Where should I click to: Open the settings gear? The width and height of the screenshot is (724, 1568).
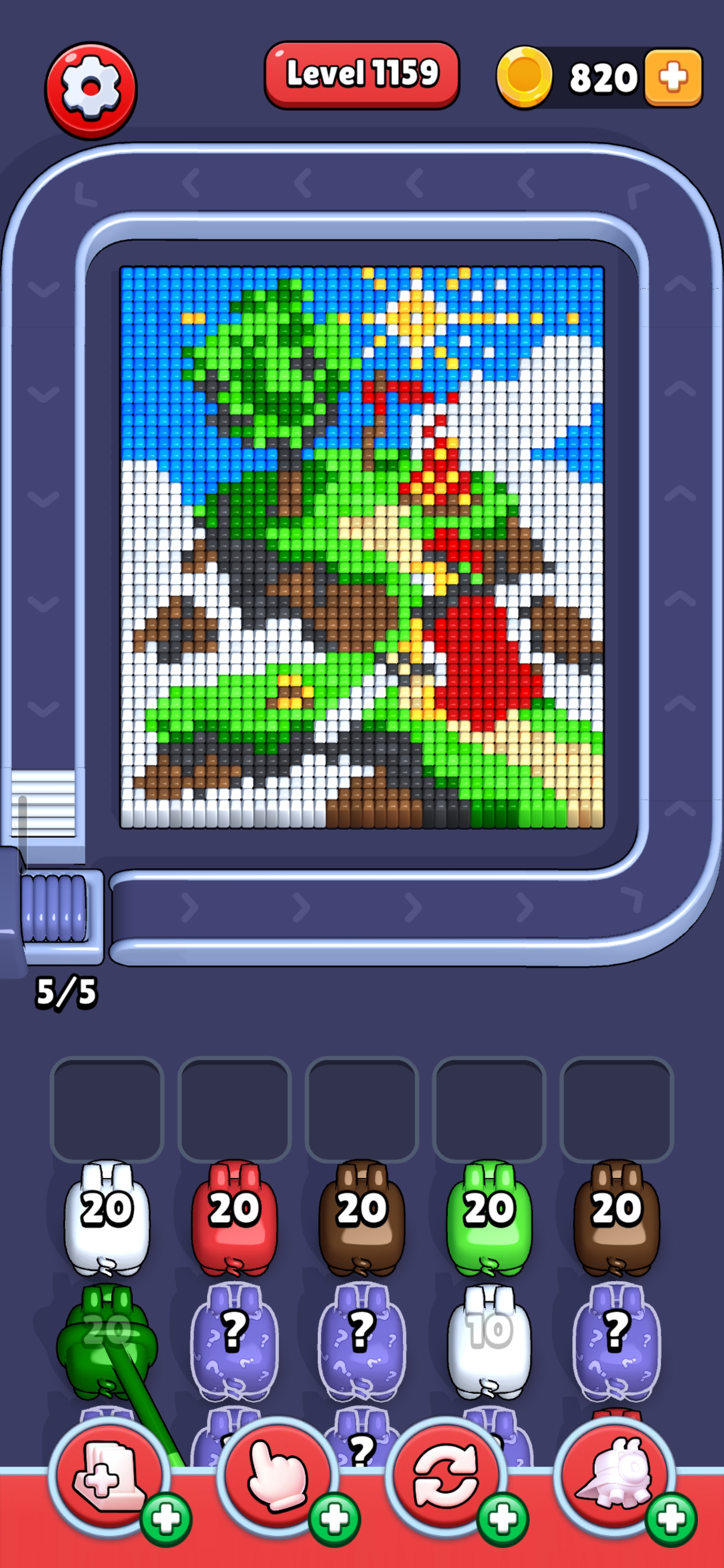click(x=90, y=89)
